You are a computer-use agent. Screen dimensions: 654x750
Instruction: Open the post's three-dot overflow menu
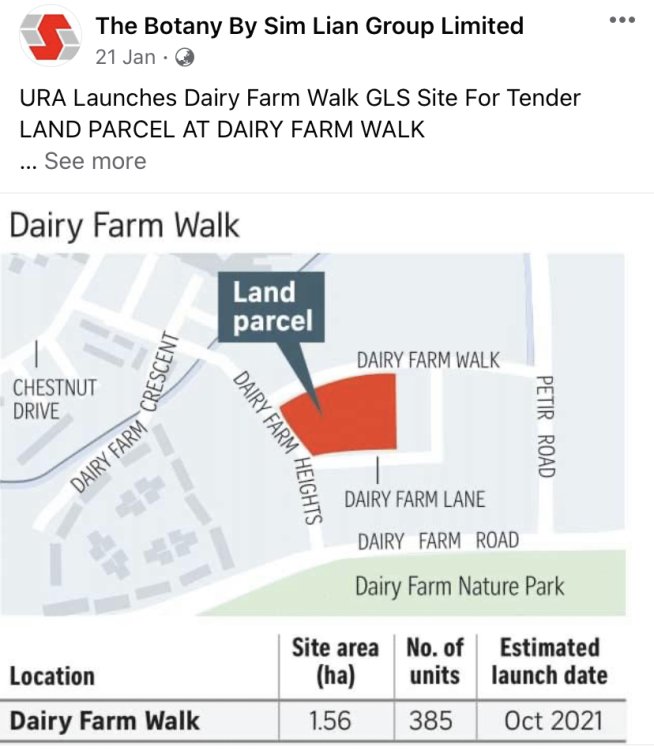[x=622, y=20]
